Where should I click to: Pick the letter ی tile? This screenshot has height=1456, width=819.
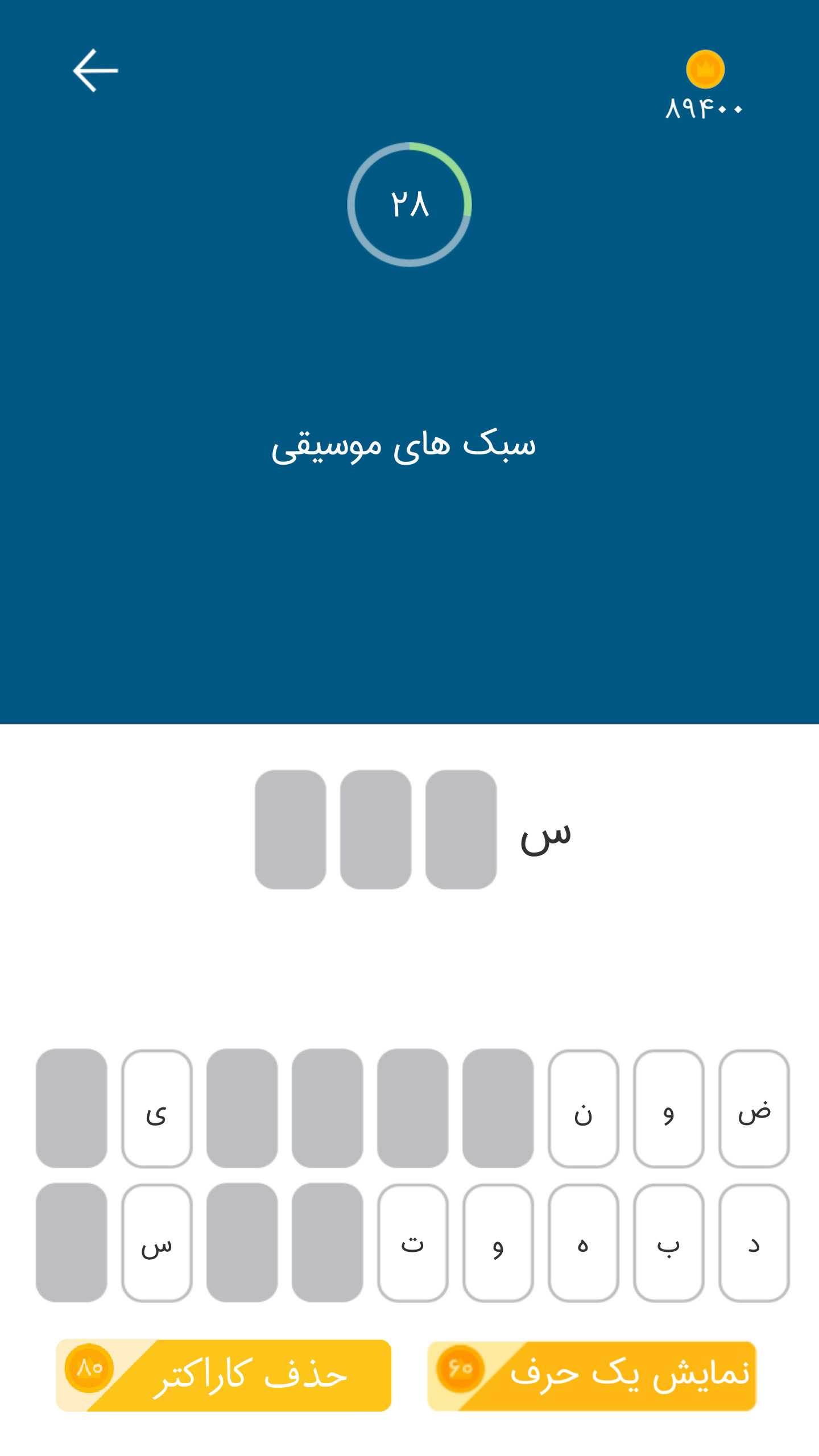click(156, 1108)
